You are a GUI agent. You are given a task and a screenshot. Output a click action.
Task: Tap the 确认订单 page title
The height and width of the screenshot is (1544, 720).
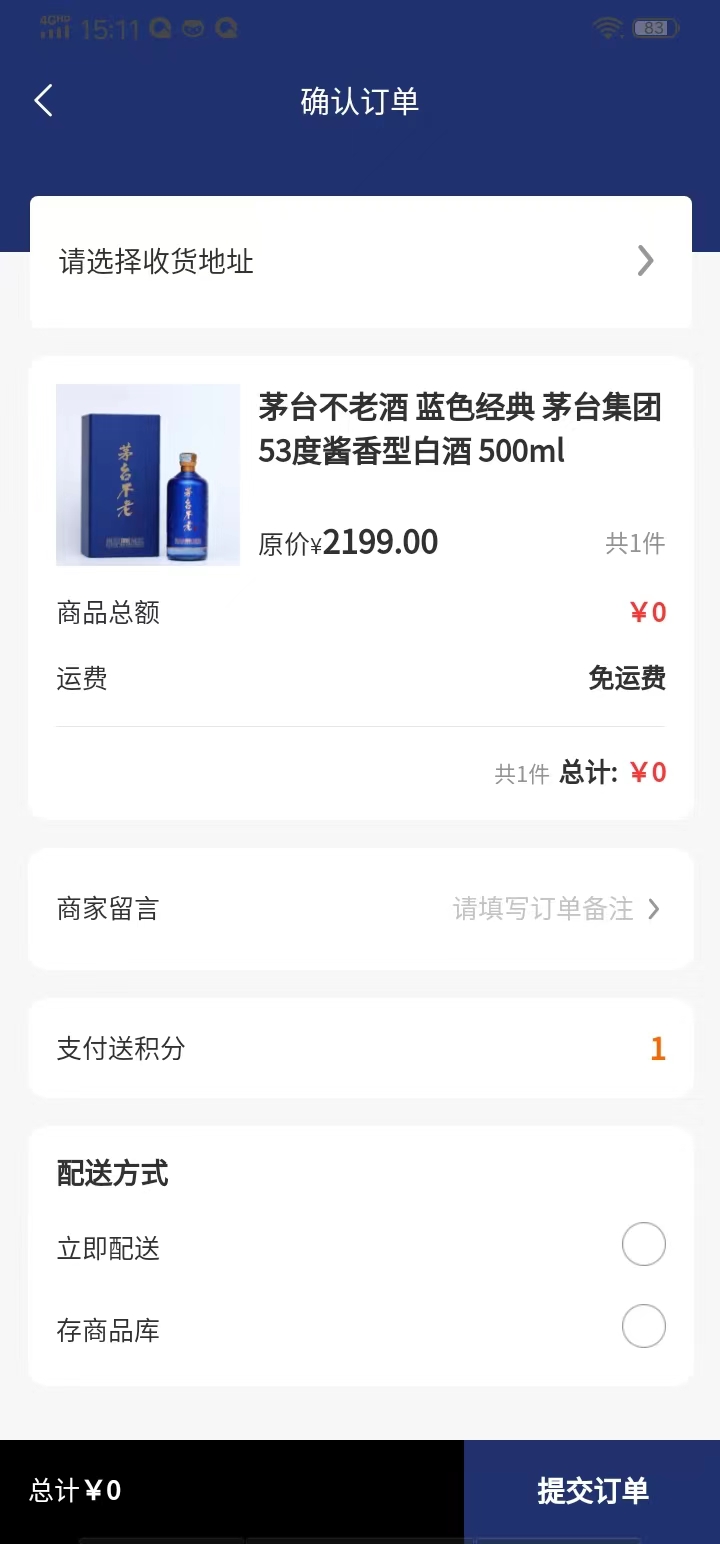[360, 100]
